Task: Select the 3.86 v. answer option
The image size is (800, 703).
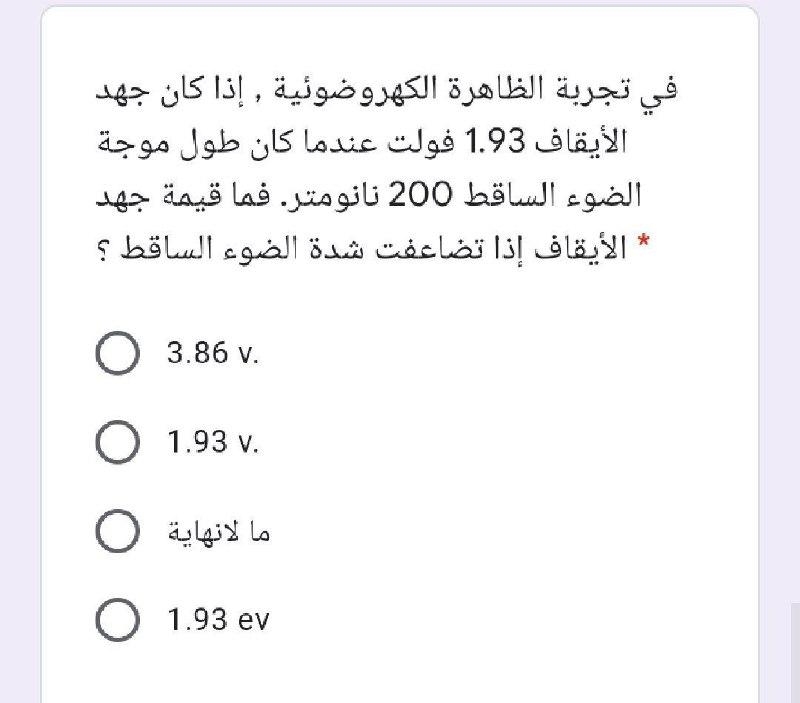Action: point(117,353)
